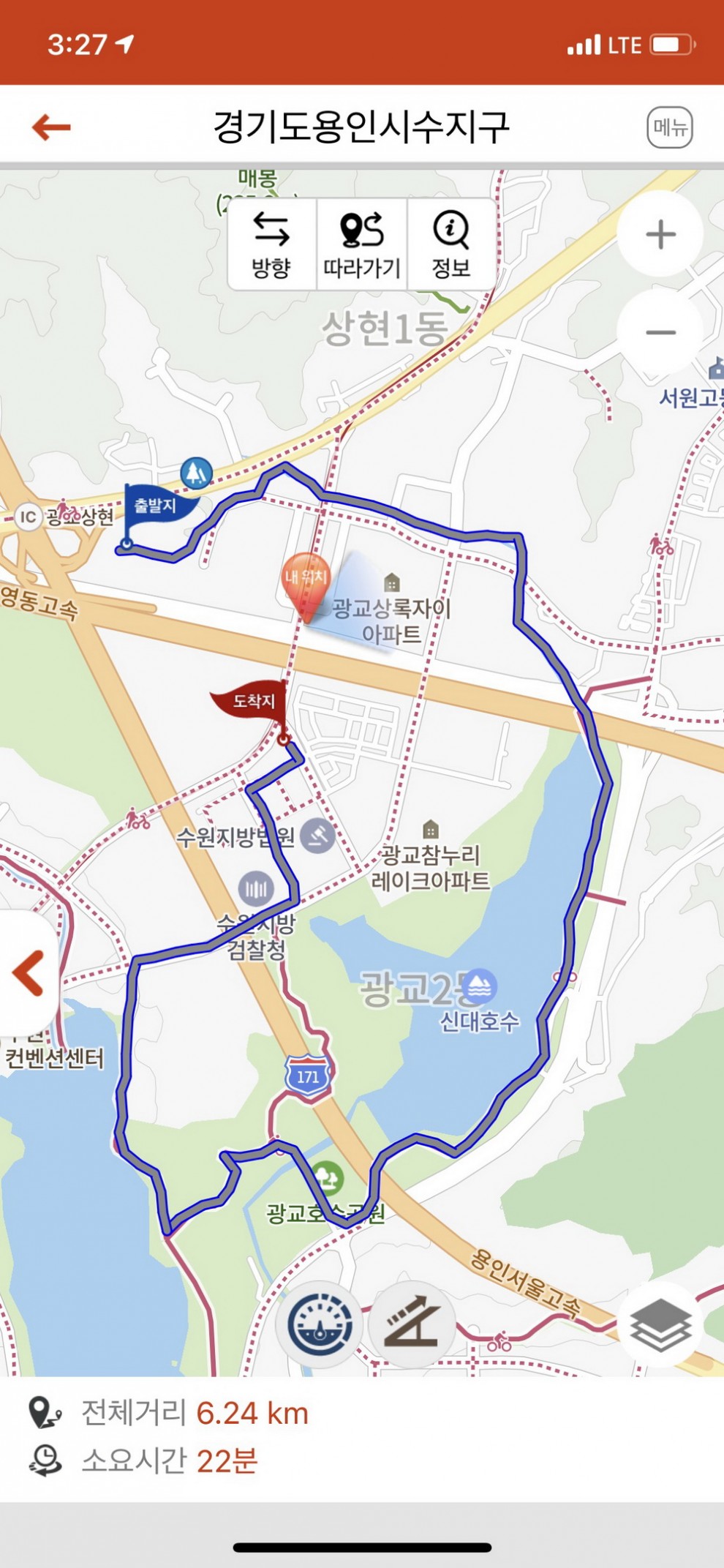
Task: Zoom in on the map
Action: pyautogui.click(x=660, y=234)
